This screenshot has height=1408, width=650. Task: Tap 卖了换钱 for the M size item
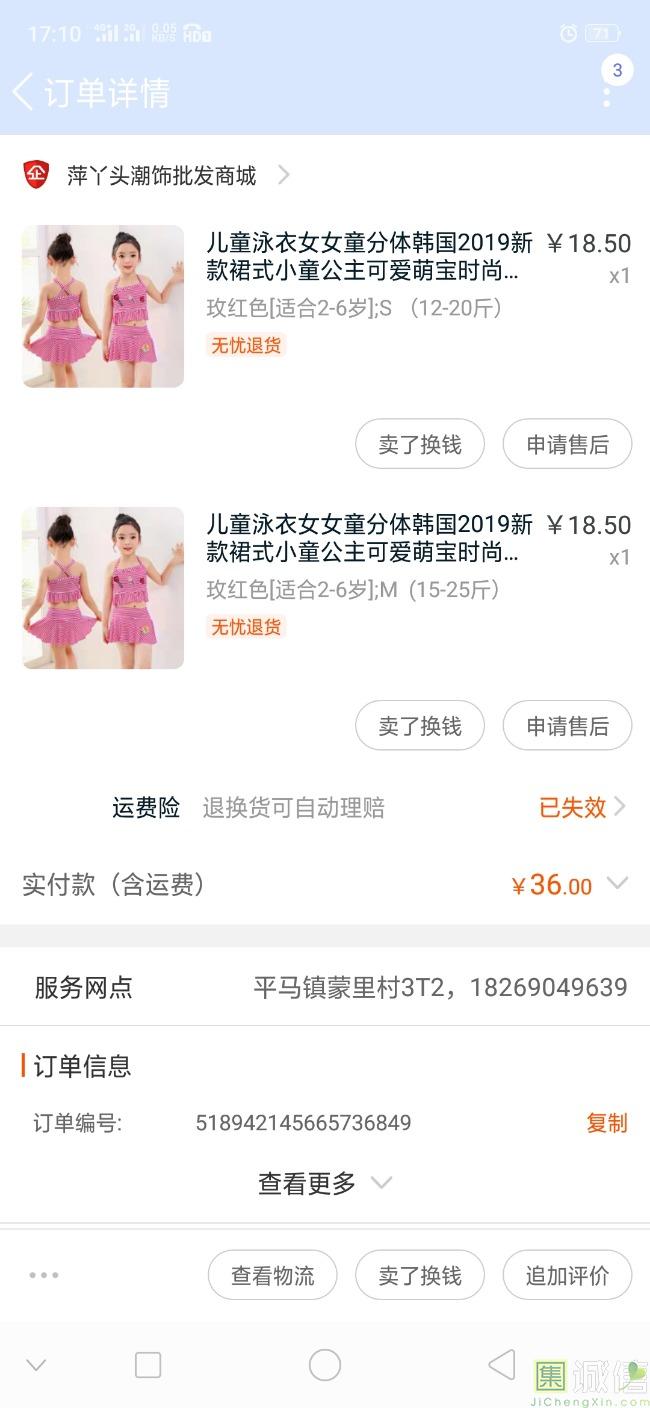[420, 726]
